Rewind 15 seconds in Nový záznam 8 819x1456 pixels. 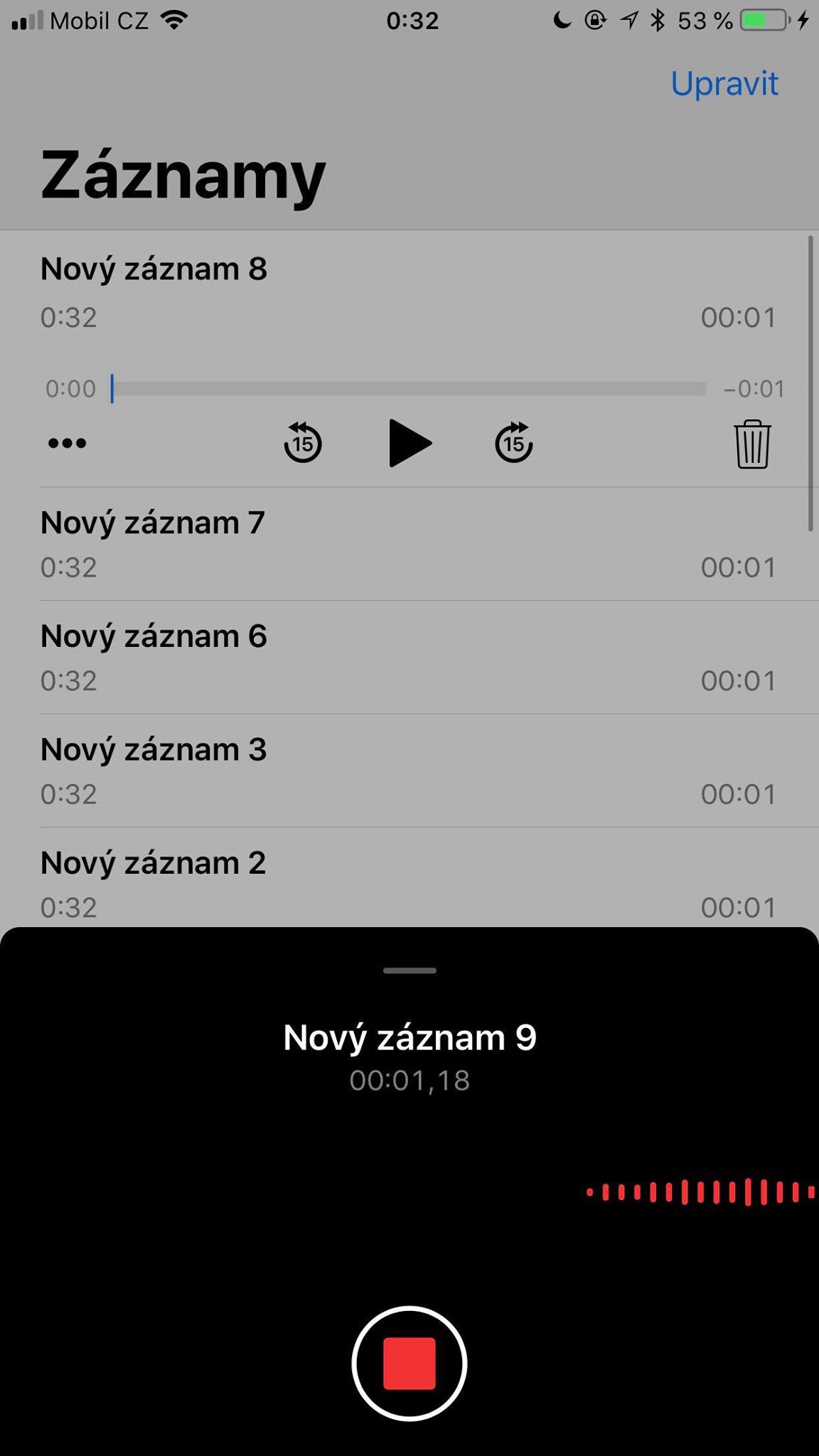tap(303, 443)
